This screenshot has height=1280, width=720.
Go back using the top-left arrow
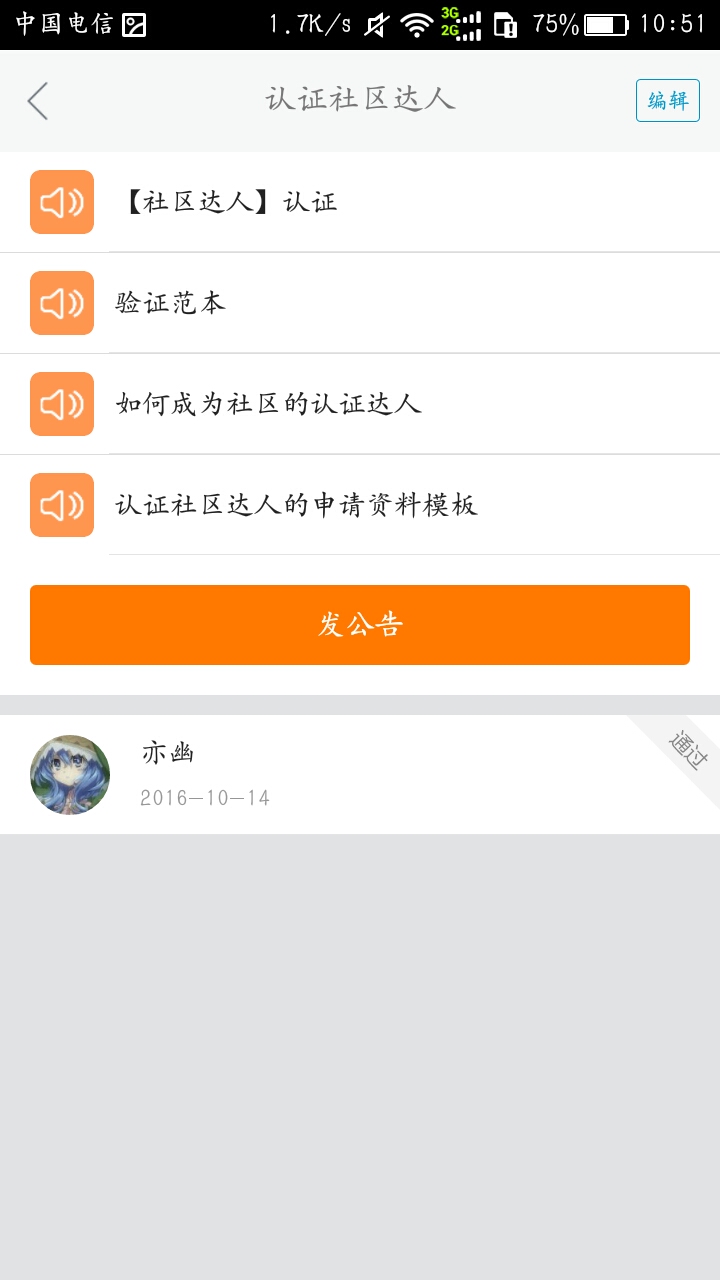pos(38,101)
